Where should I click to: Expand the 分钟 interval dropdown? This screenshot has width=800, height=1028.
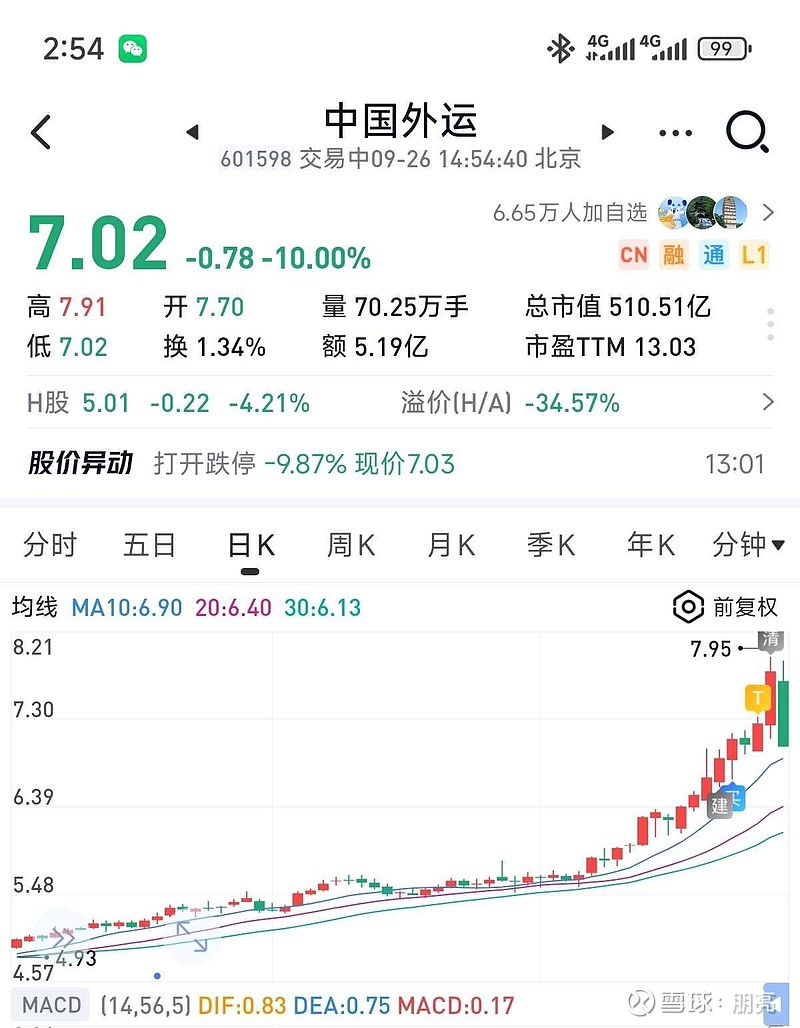[x=748, y=545]
